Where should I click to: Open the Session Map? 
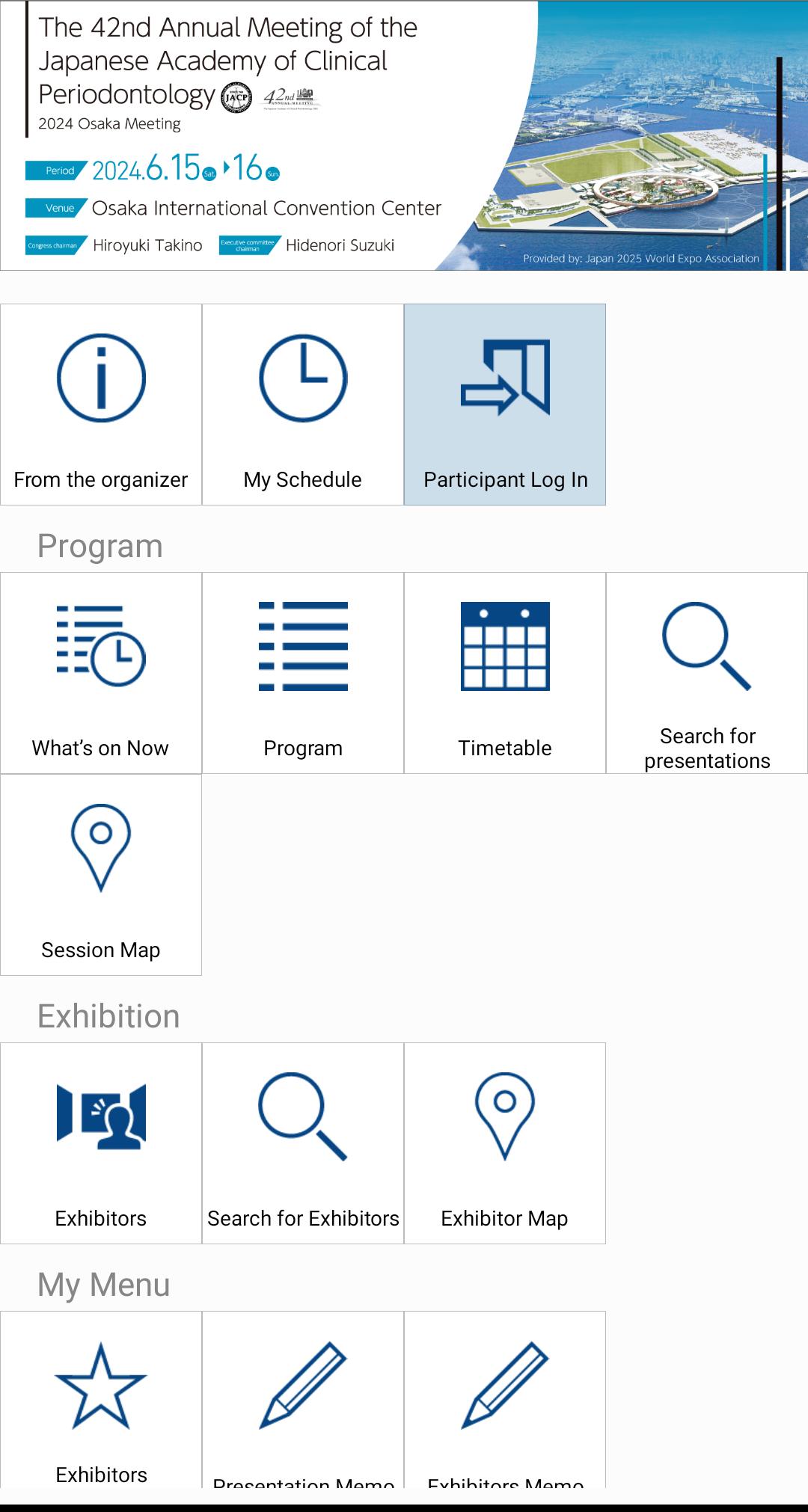(101, 875)
